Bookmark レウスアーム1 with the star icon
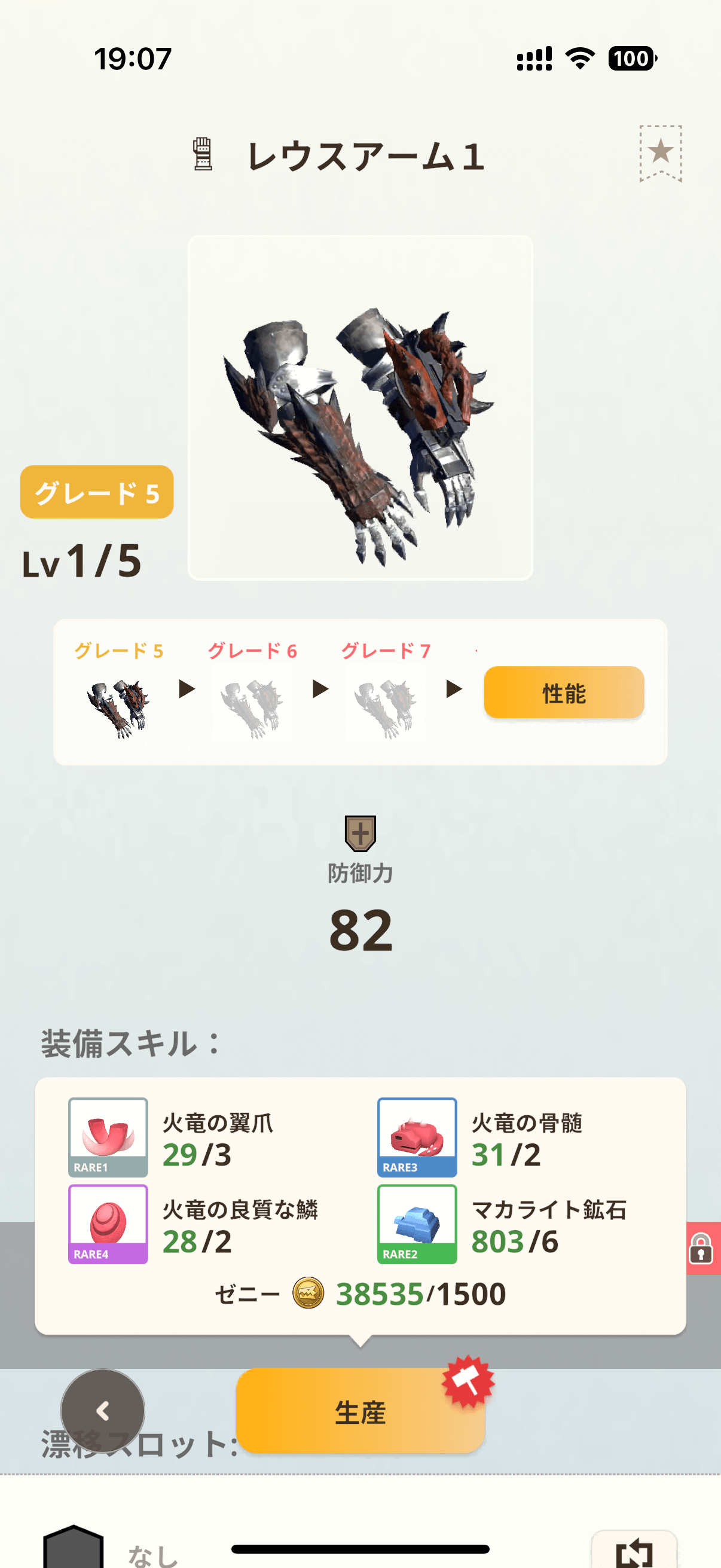 pos(660,152)
